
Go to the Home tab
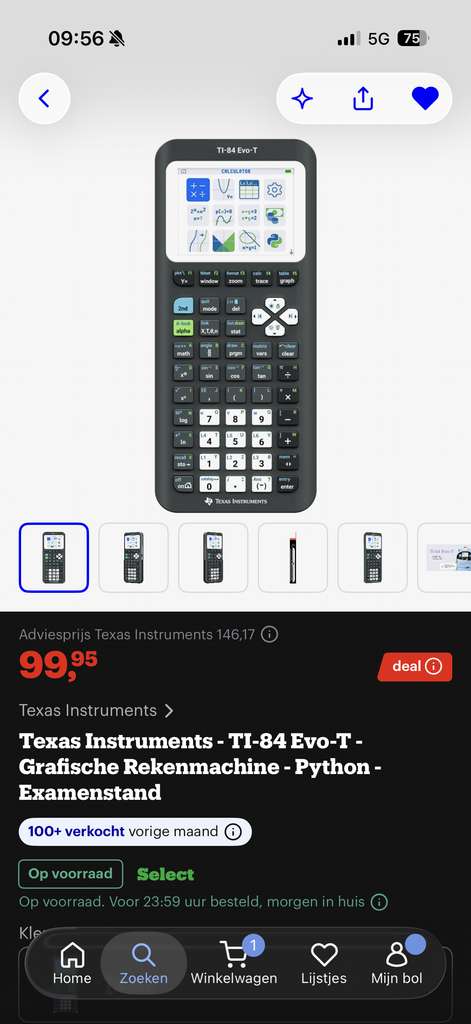tap(72, 963)
